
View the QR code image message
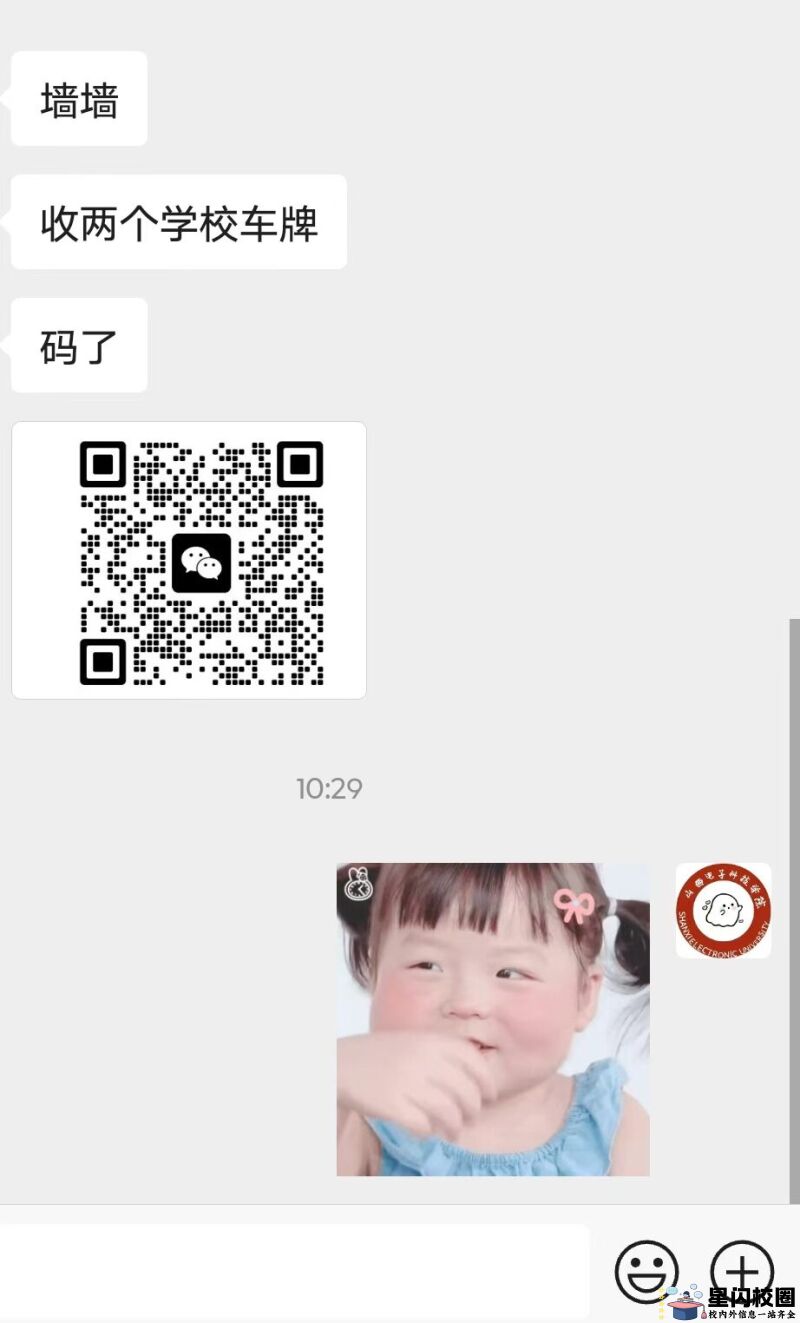pyautogui.click(x=189, y=560)
